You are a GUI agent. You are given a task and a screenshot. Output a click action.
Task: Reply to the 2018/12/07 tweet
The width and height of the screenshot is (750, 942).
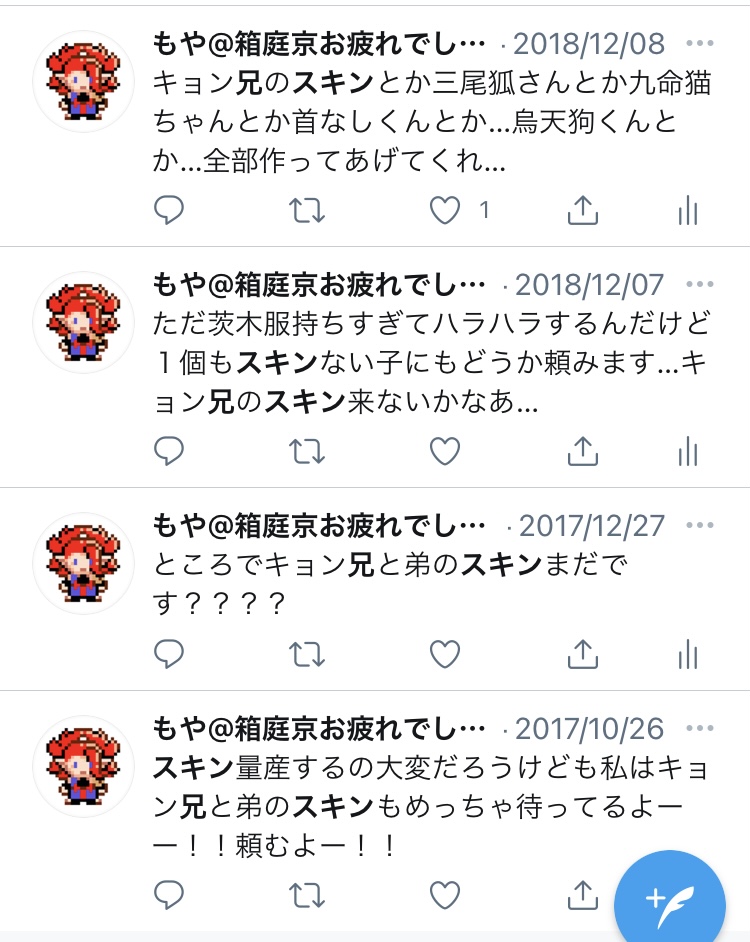click(x=169, y=452)
